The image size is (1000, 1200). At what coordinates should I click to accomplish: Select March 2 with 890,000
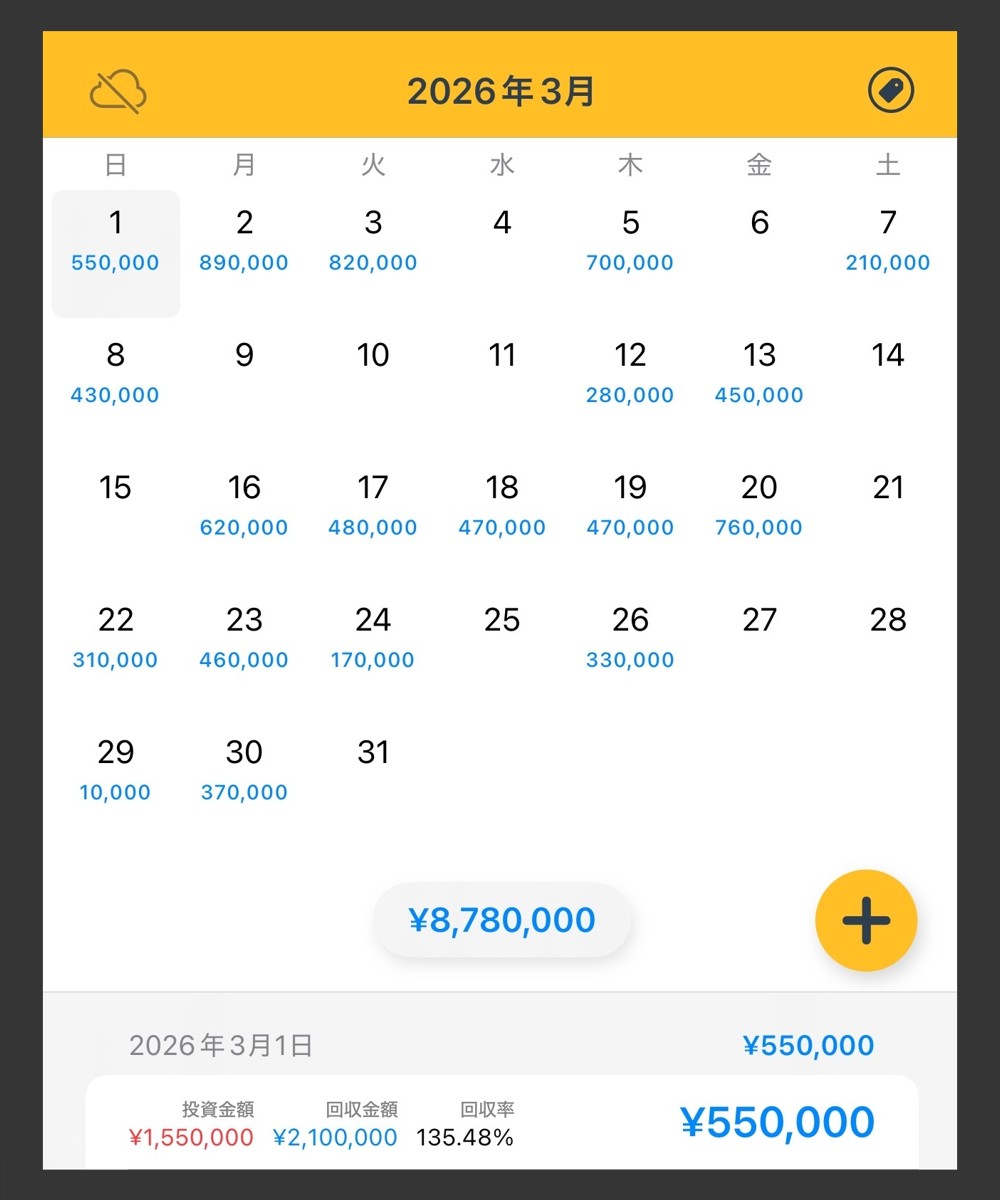click(244, 240)
